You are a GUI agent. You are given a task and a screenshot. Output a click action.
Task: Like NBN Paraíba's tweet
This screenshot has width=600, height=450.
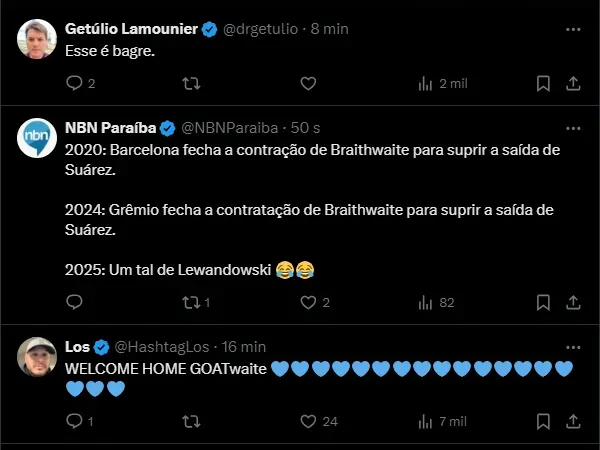click(308, 302)
